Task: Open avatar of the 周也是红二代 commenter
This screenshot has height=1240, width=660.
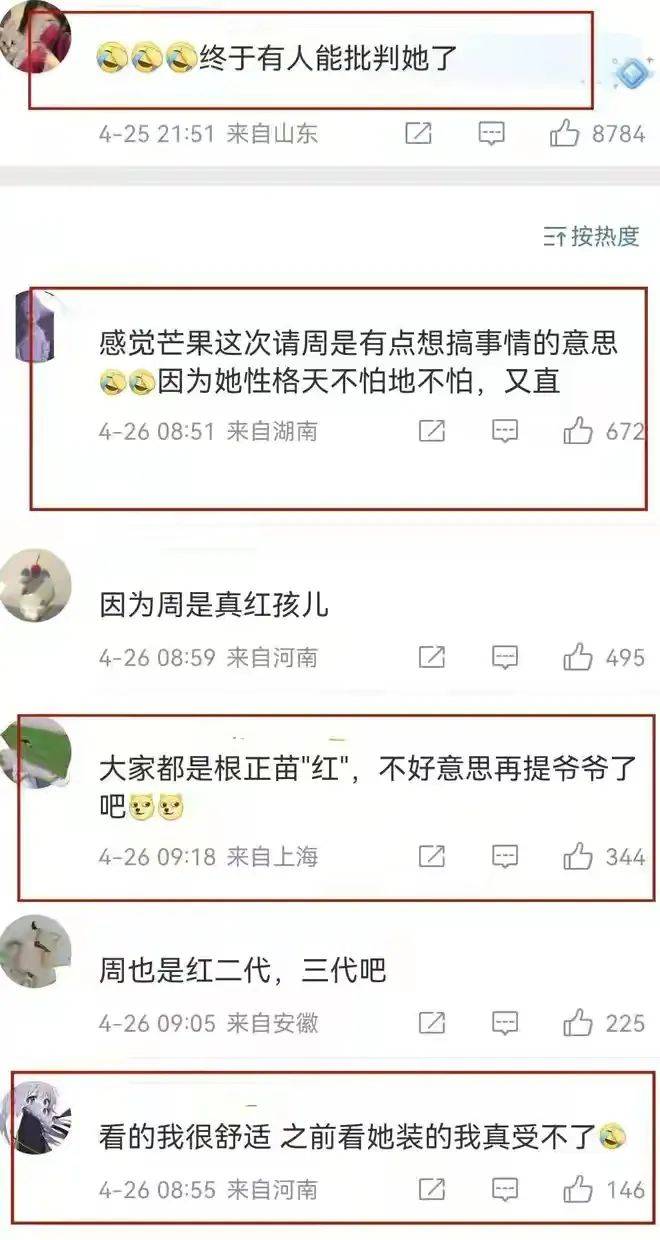Action: [36, 951]
